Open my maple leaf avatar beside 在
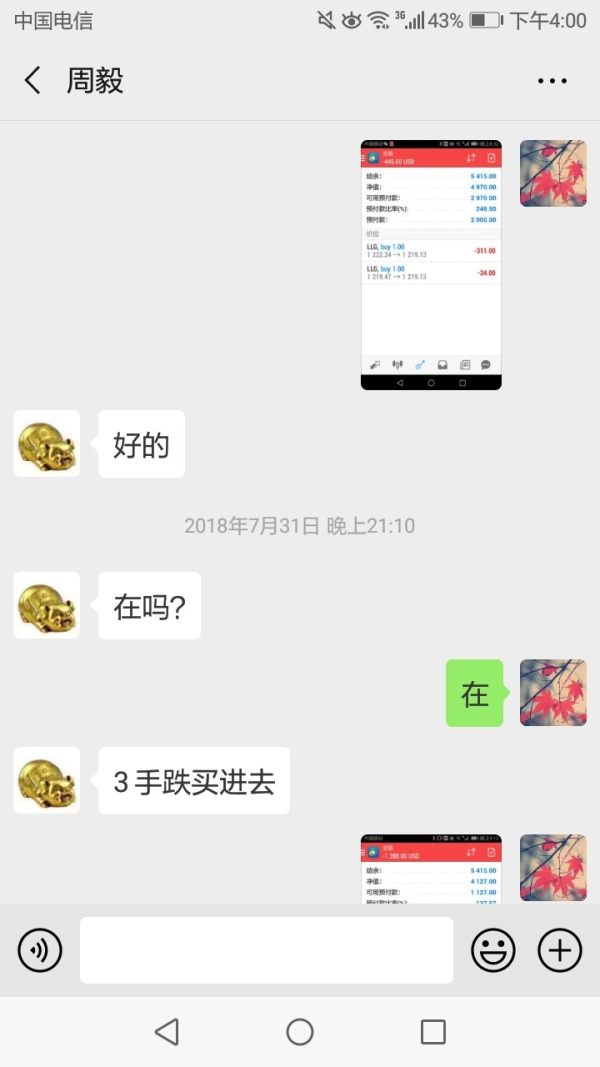The image size is (600, 1067). [553, 692]
